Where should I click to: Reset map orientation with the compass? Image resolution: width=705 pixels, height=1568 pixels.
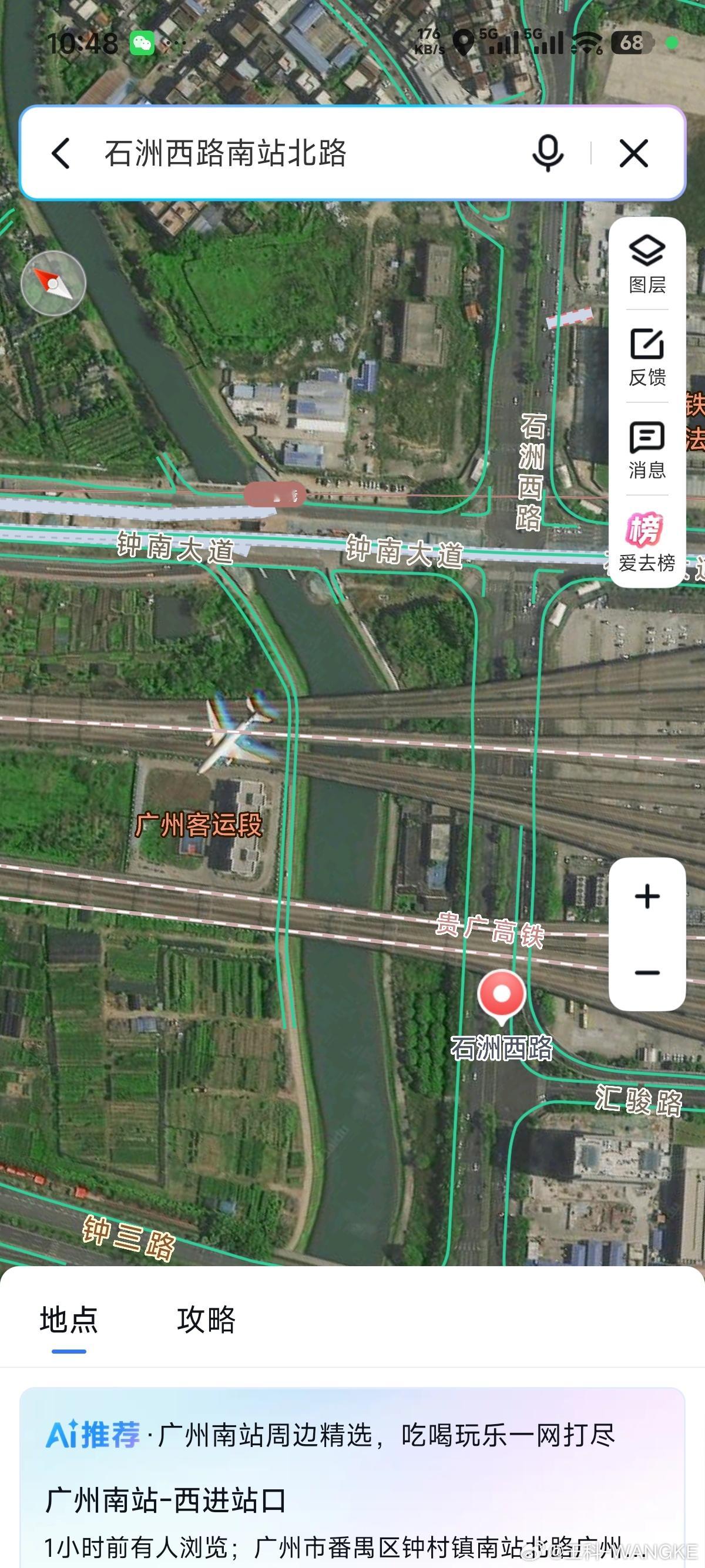coord(53,283)
